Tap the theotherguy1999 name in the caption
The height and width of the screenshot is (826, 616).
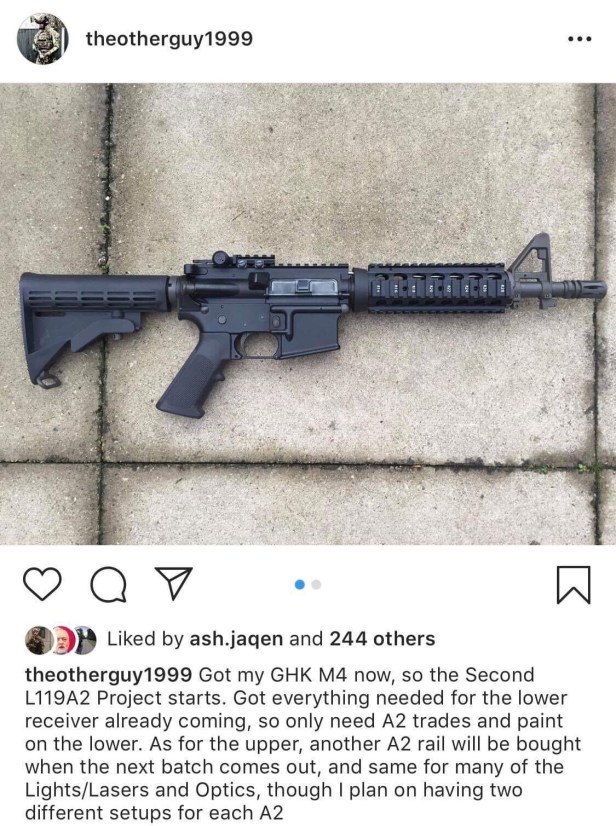[107, 675]
